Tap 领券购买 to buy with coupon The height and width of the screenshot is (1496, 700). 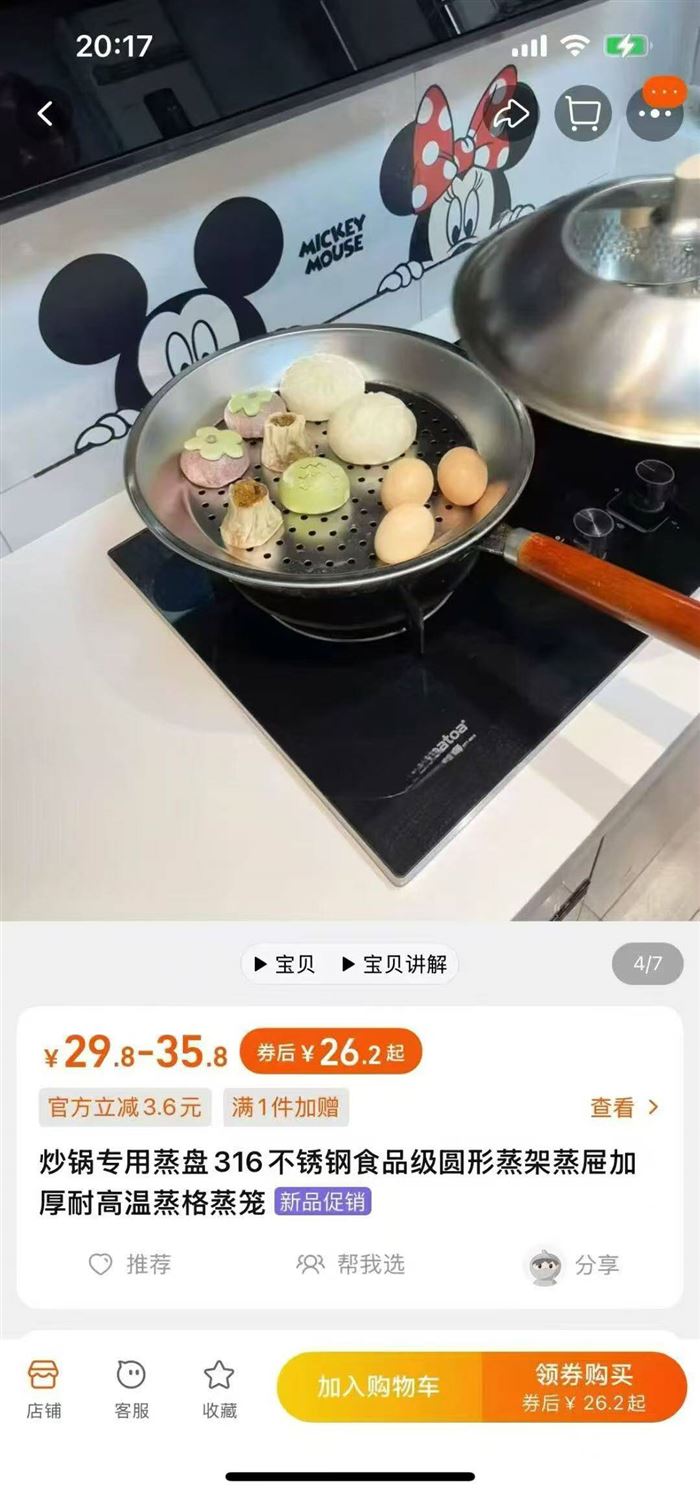click(x=584, y=1387)
